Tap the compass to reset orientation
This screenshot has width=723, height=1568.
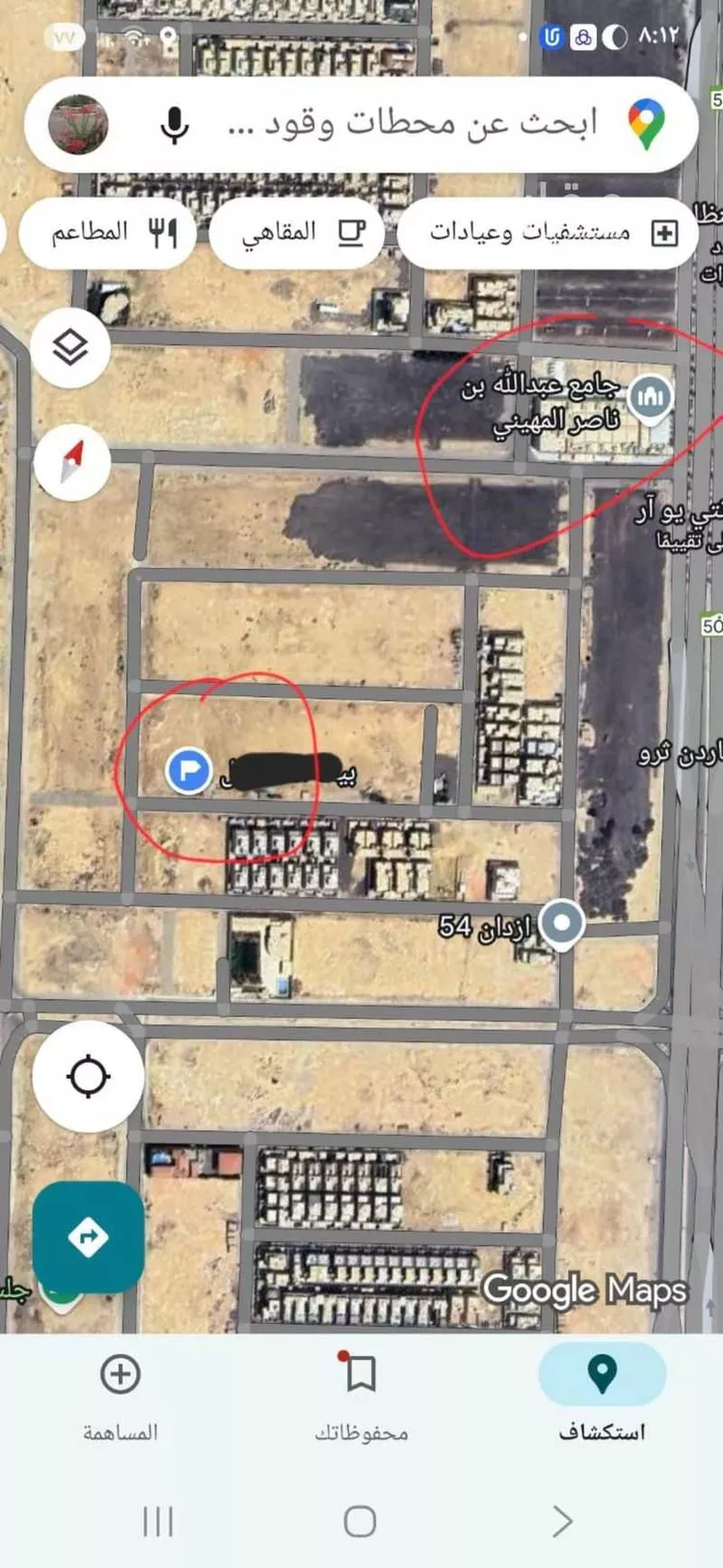pos(72,462)
